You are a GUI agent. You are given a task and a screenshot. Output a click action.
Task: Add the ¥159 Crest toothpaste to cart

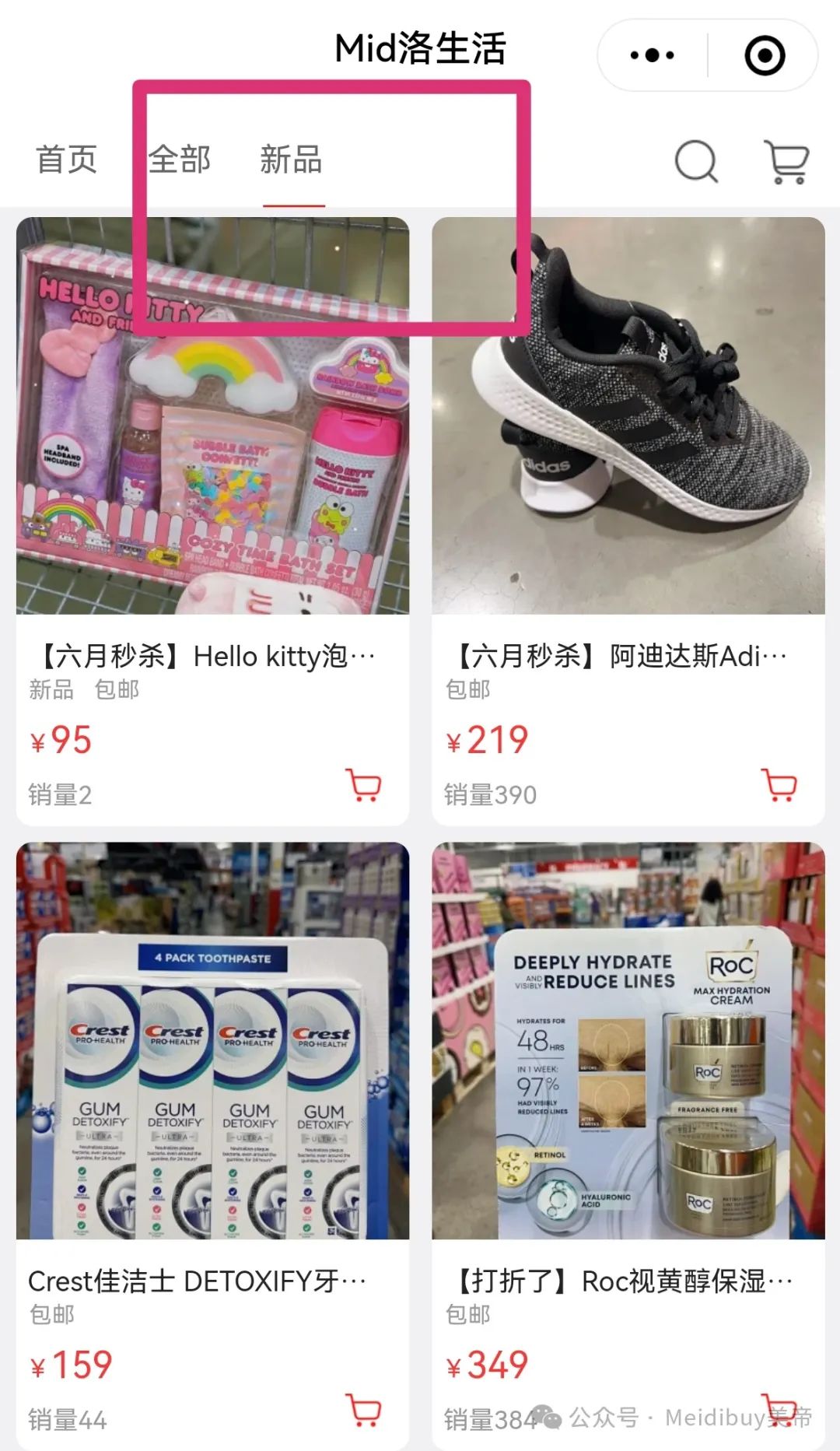click(x=363, y=1410)
